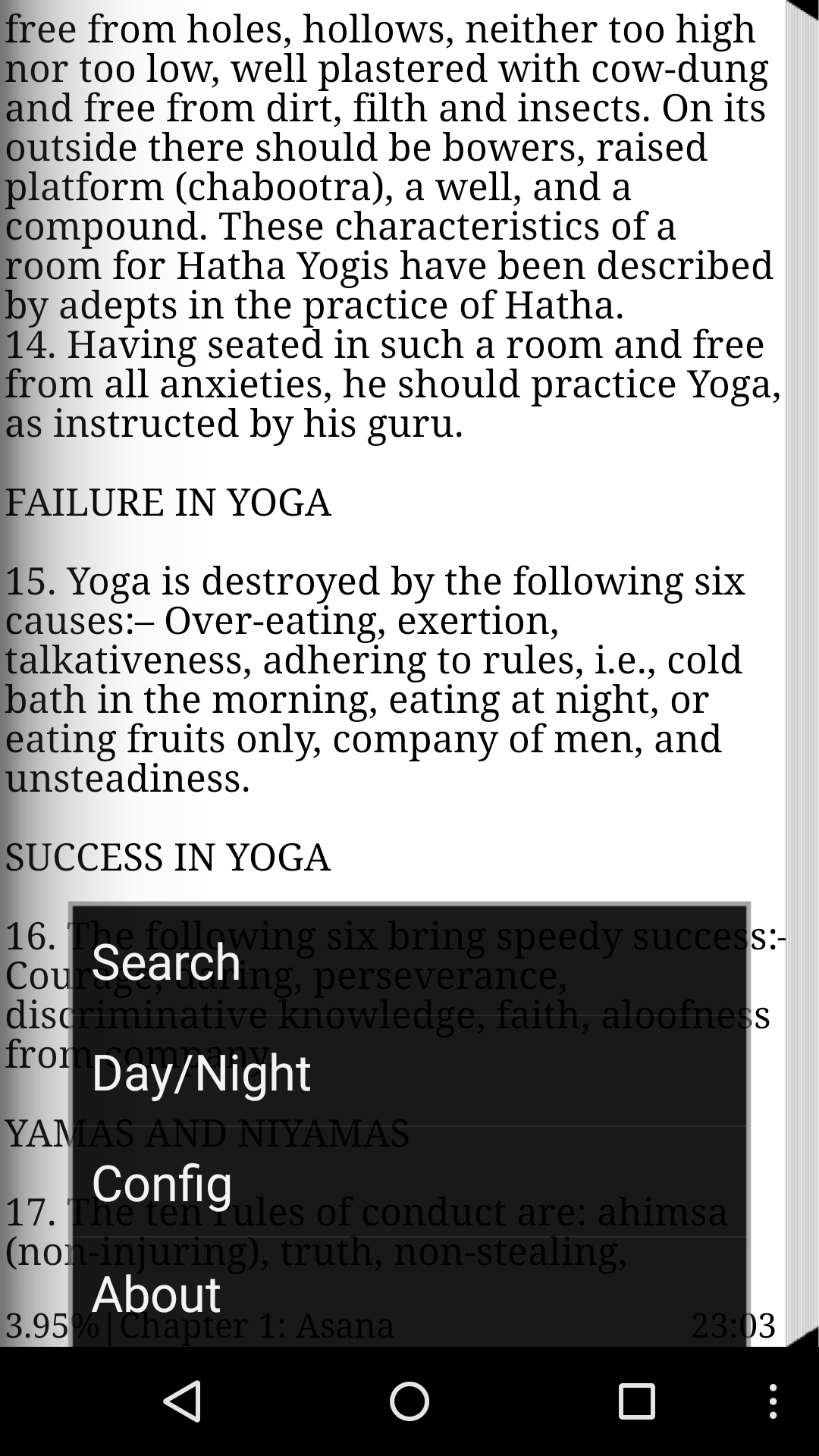Choose the Day/Night menu option
The image size is (819, 1456).
tap(409, 1072)
